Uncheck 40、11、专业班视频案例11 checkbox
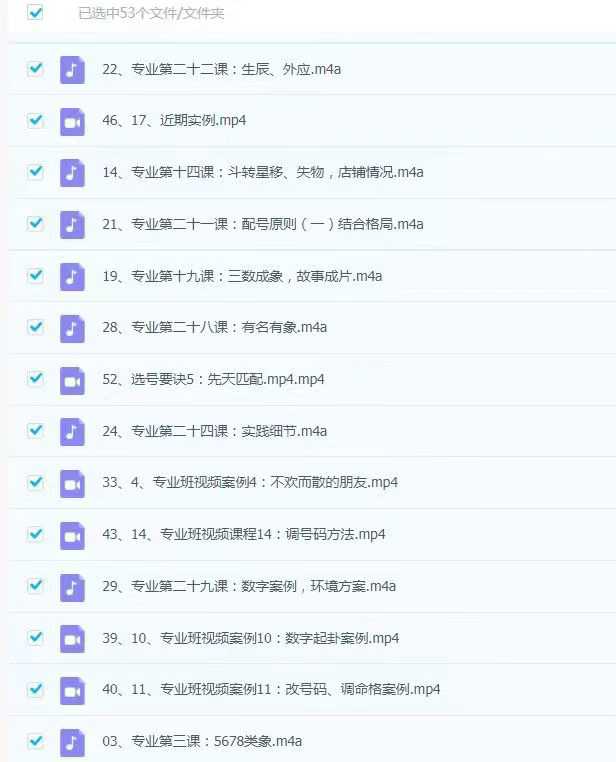This screenshot has height=762, width=616. click(36, 689)
